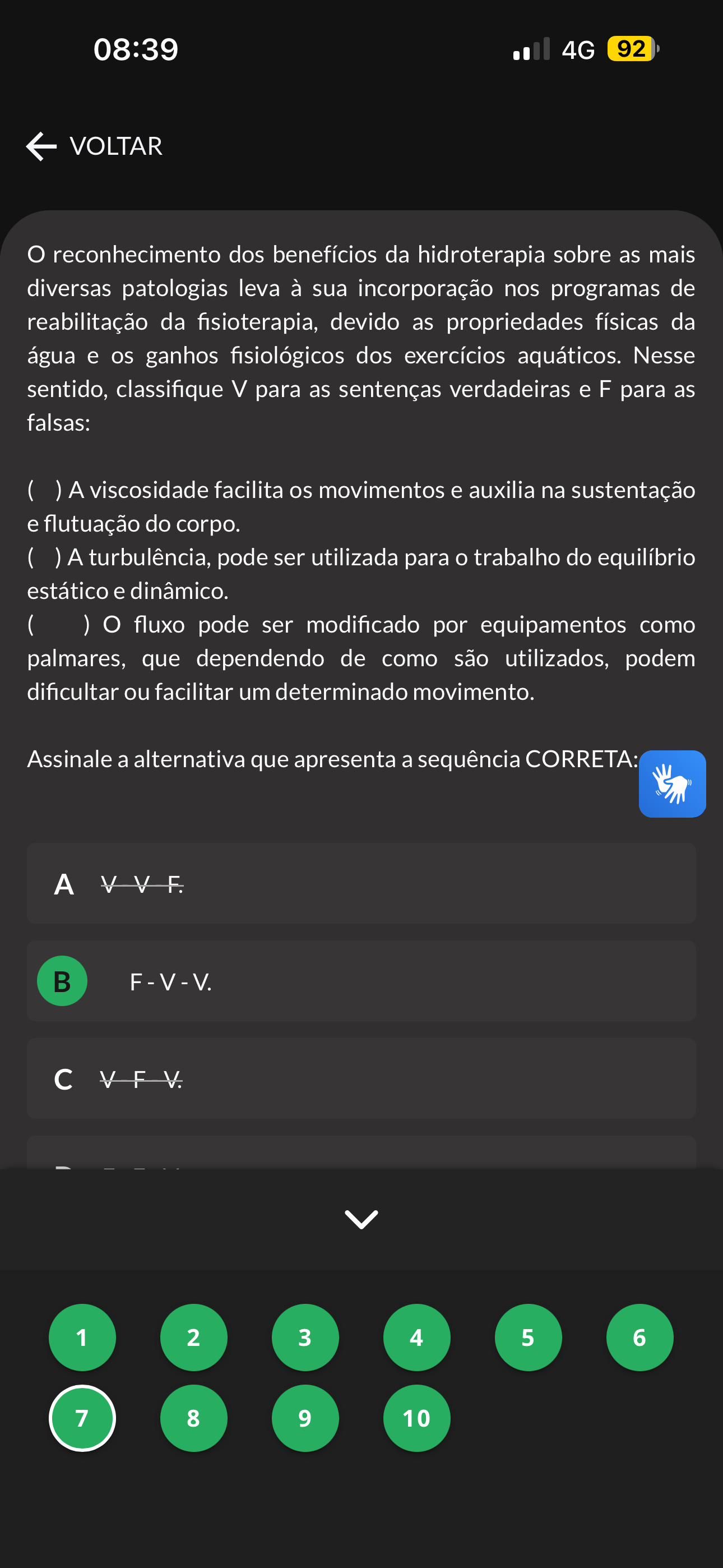Collapse the question number panel
Screen dimensions: 723x1568
(361, 1219)
